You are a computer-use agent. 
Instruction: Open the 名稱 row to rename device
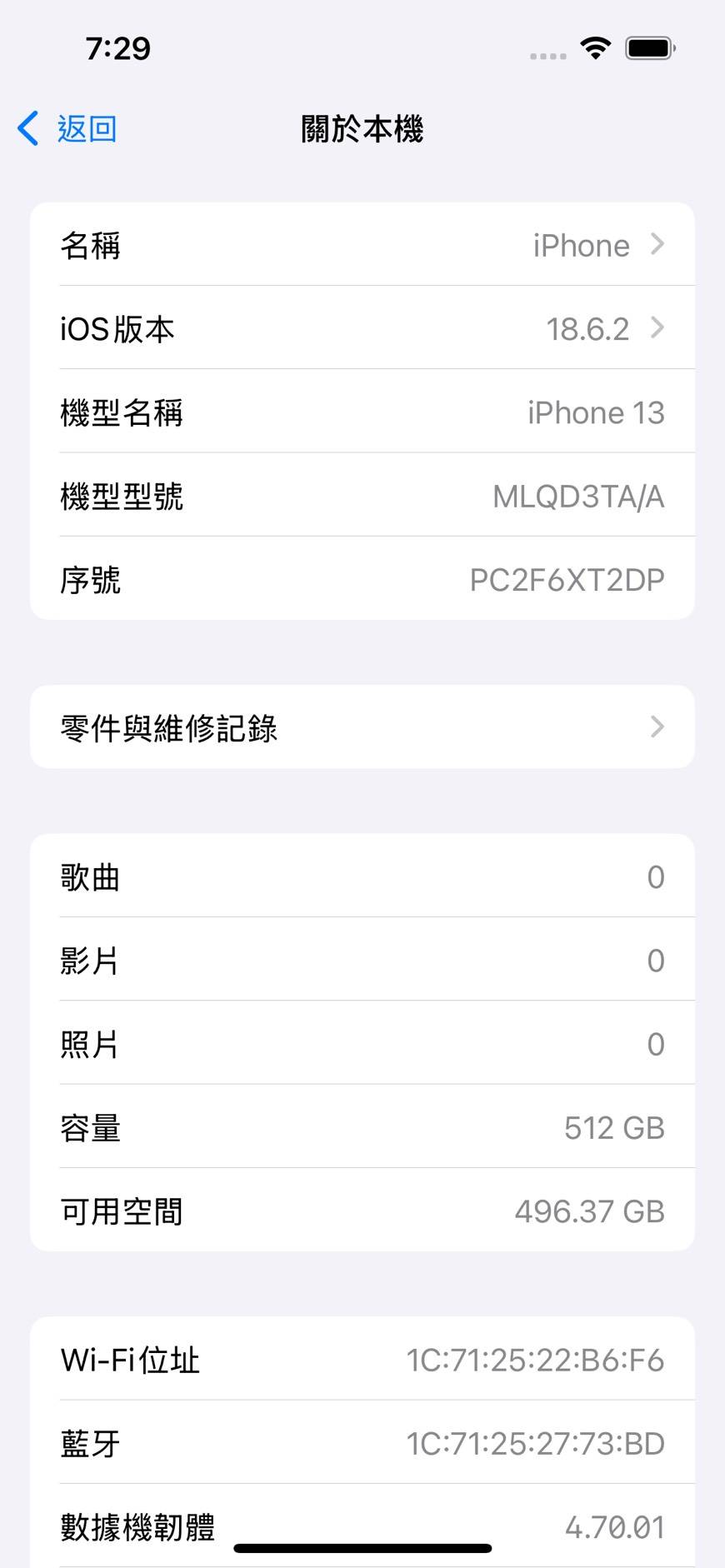pyautogui.click(x=362, y=245)
